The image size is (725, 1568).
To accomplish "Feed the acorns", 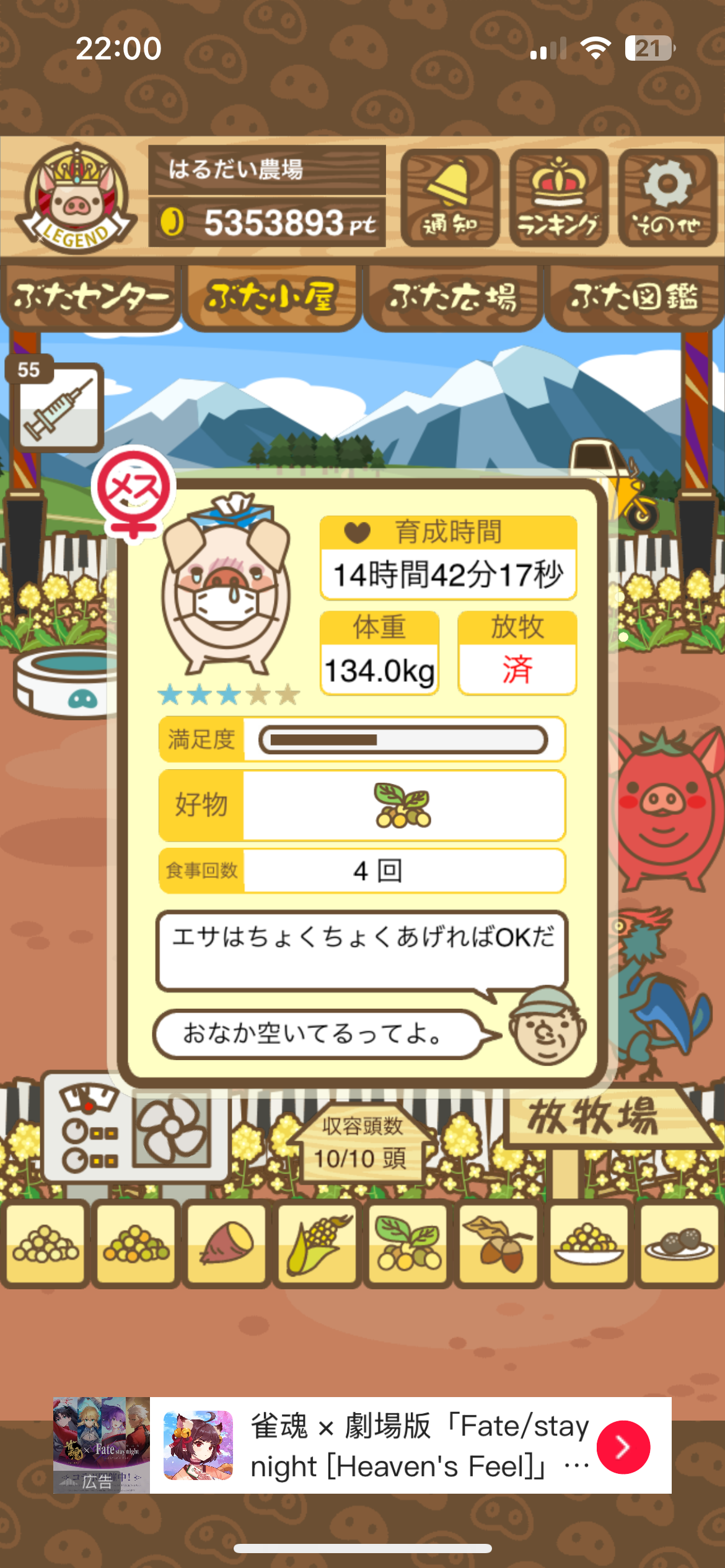I will point(499,1244).
